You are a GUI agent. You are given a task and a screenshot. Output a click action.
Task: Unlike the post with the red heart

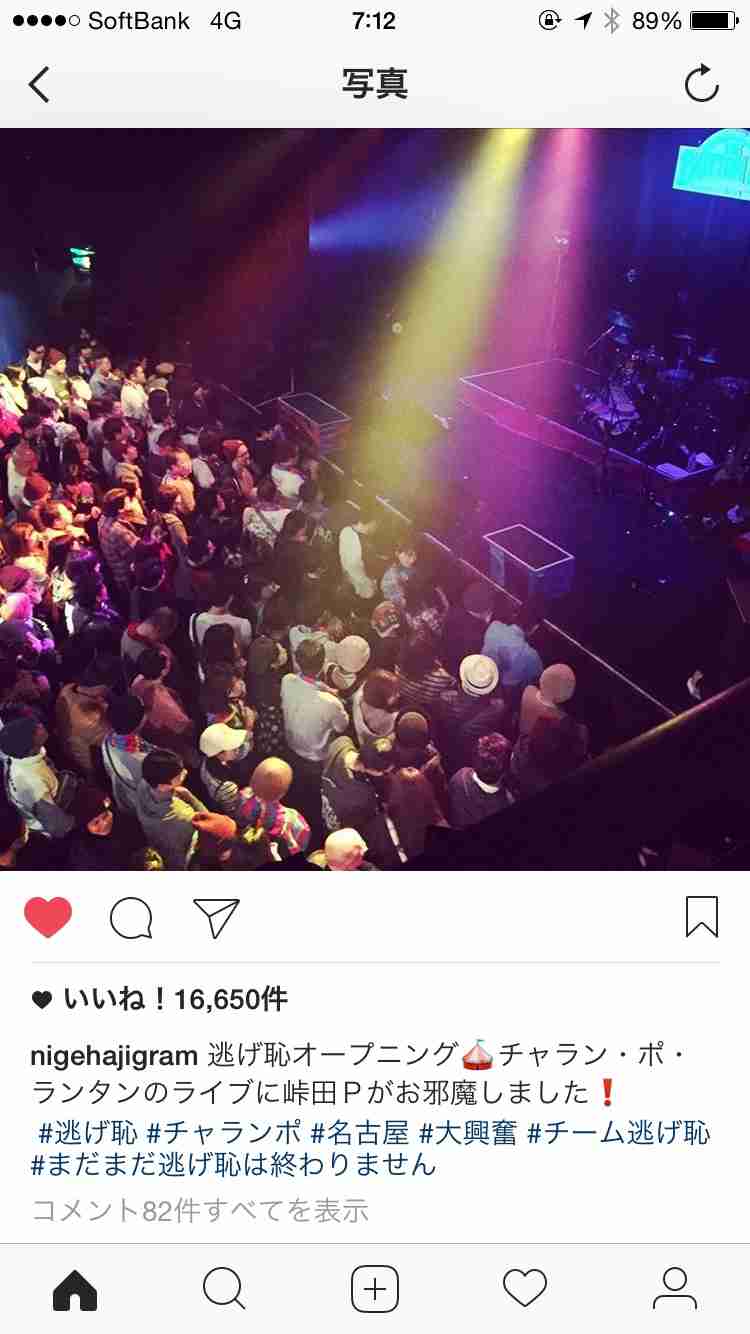[x=48, y=917]
